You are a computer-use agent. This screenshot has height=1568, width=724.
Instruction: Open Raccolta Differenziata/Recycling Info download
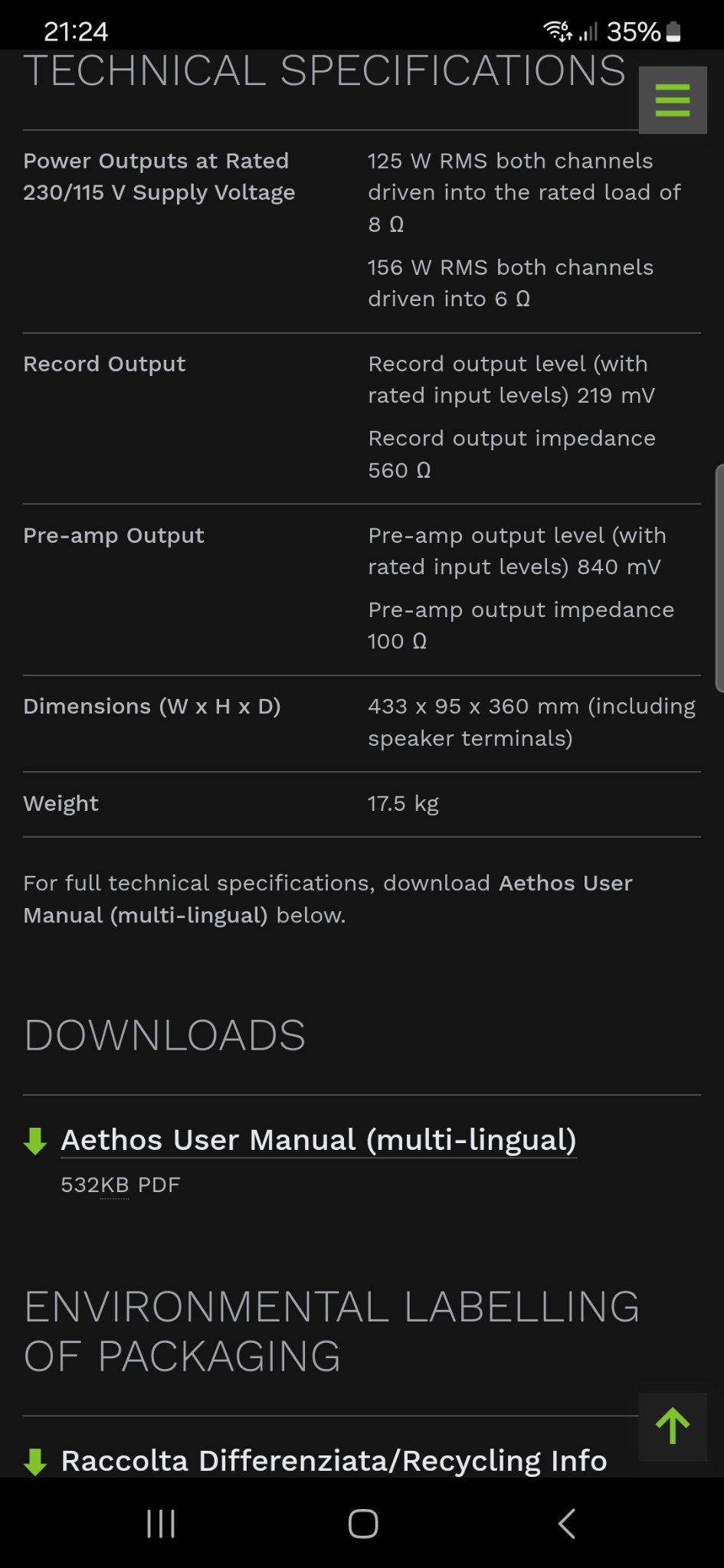click(x=333, y=1461)
